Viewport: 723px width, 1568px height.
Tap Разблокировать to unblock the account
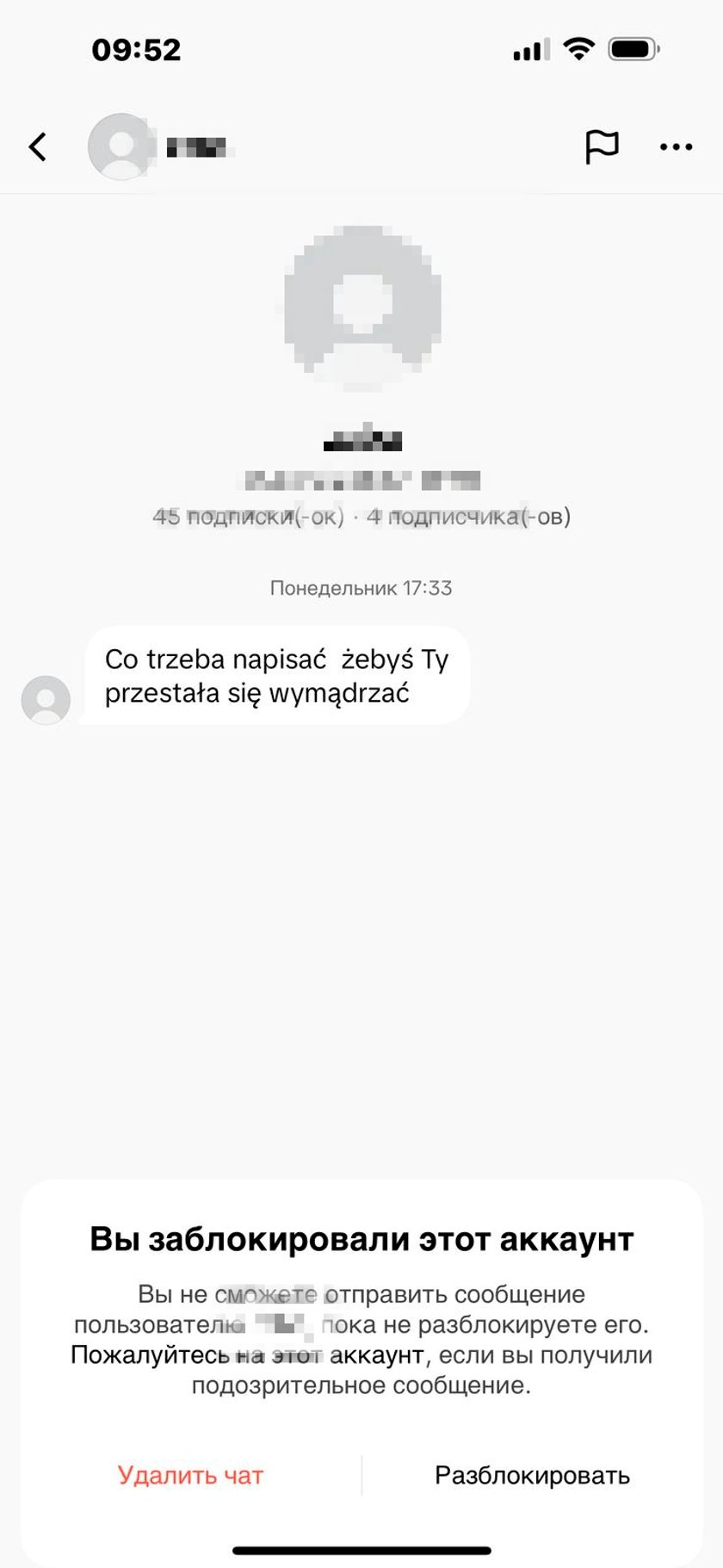tap(532, 1475)
